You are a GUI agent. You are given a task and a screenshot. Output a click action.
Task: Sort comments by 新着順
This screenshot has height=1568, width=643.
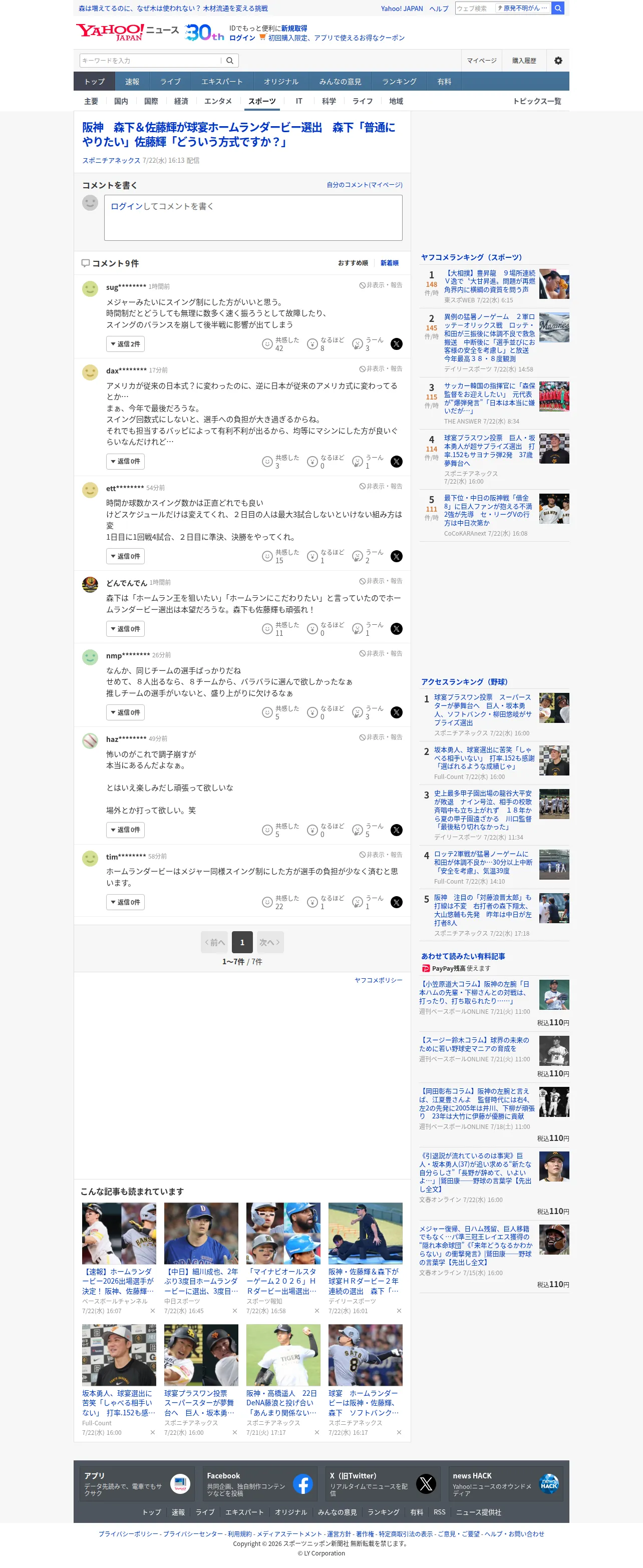pos(389,263)
